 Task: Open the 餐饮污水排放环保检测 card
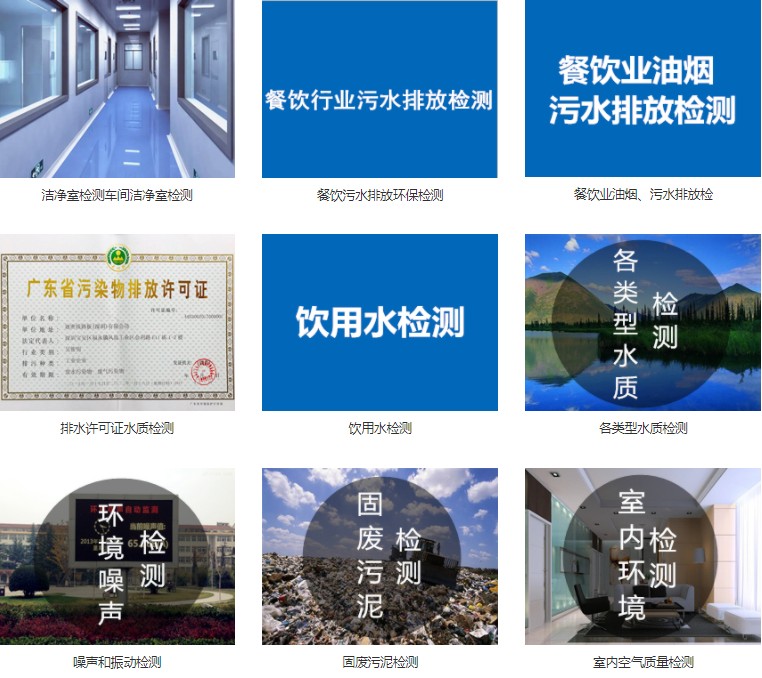point(379,89)
